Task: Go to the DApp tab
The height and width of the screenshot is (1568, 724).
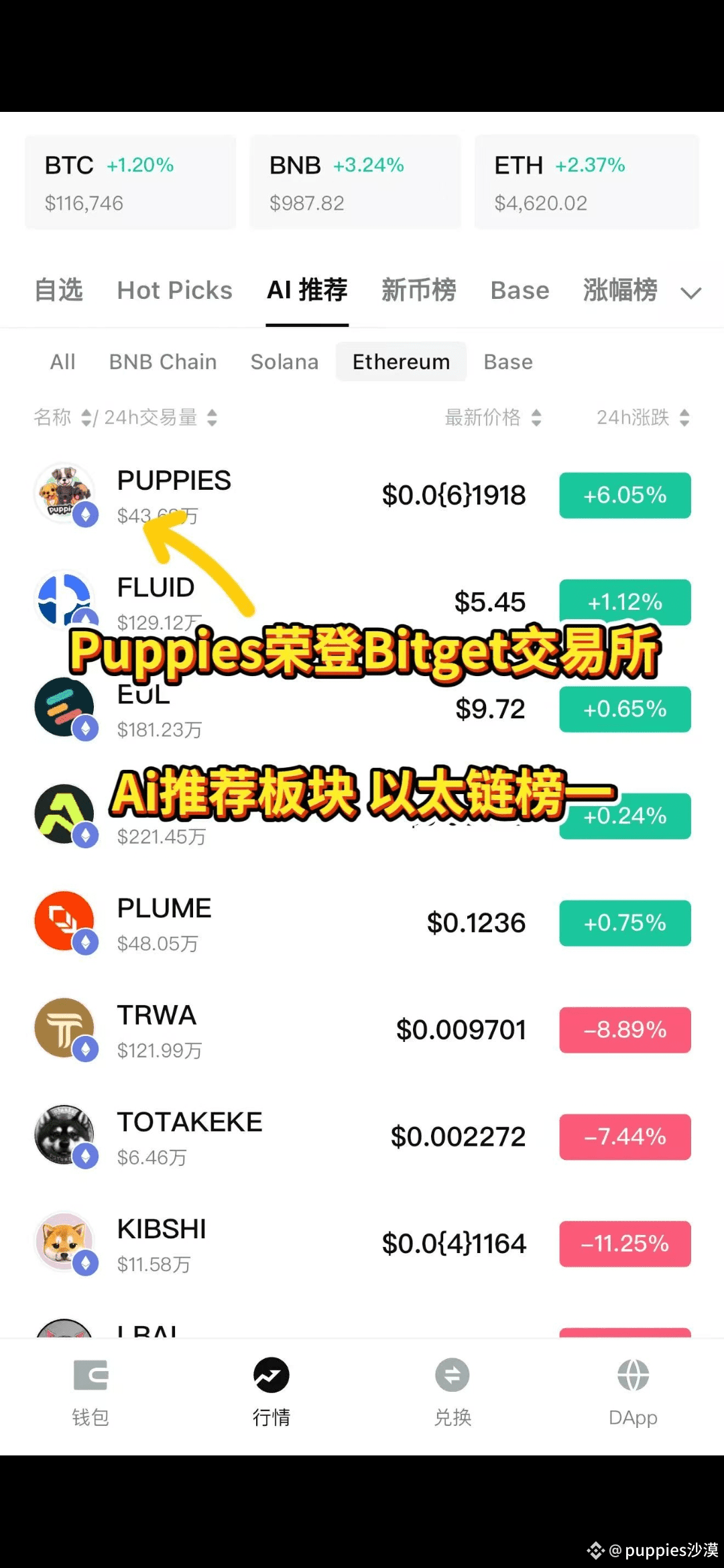Action: point(633,1392)
